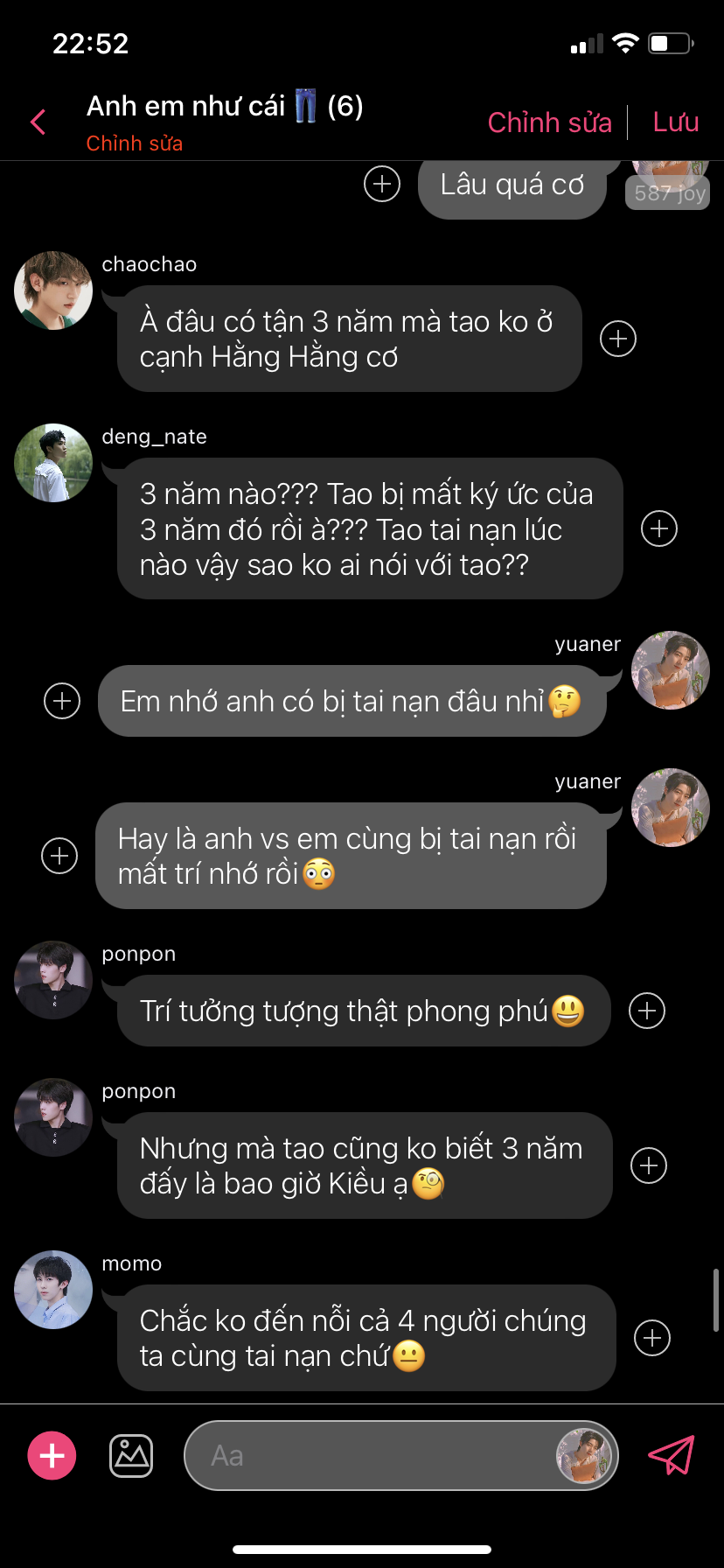Tap plus beside 'Nhưng mà tao cũng' message
Viewport: 724px width, 1568px height.
point(649,1165)
